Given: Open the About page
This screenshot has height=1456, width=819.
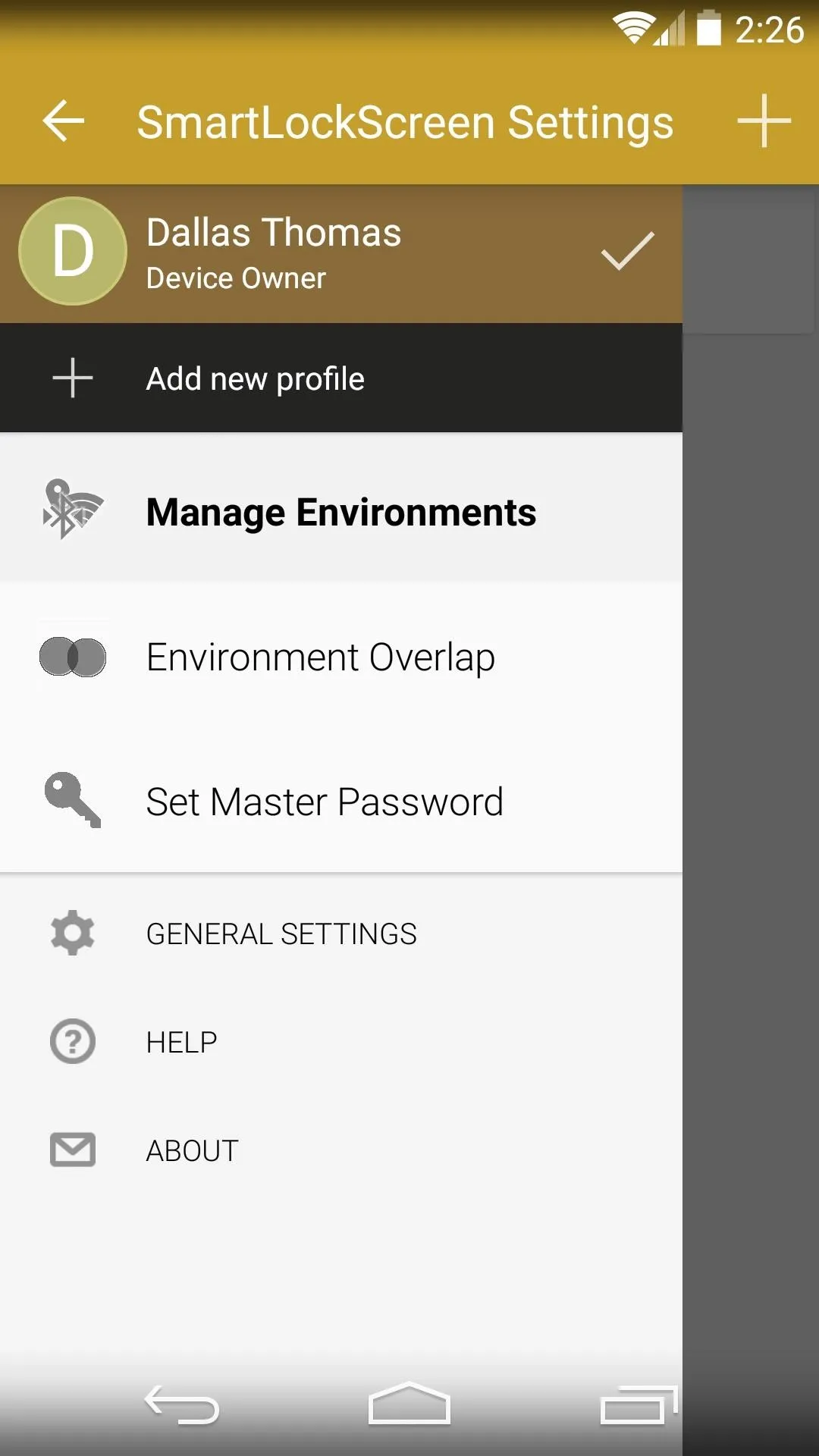Looking at the screenshot, I should (341, 1150).
